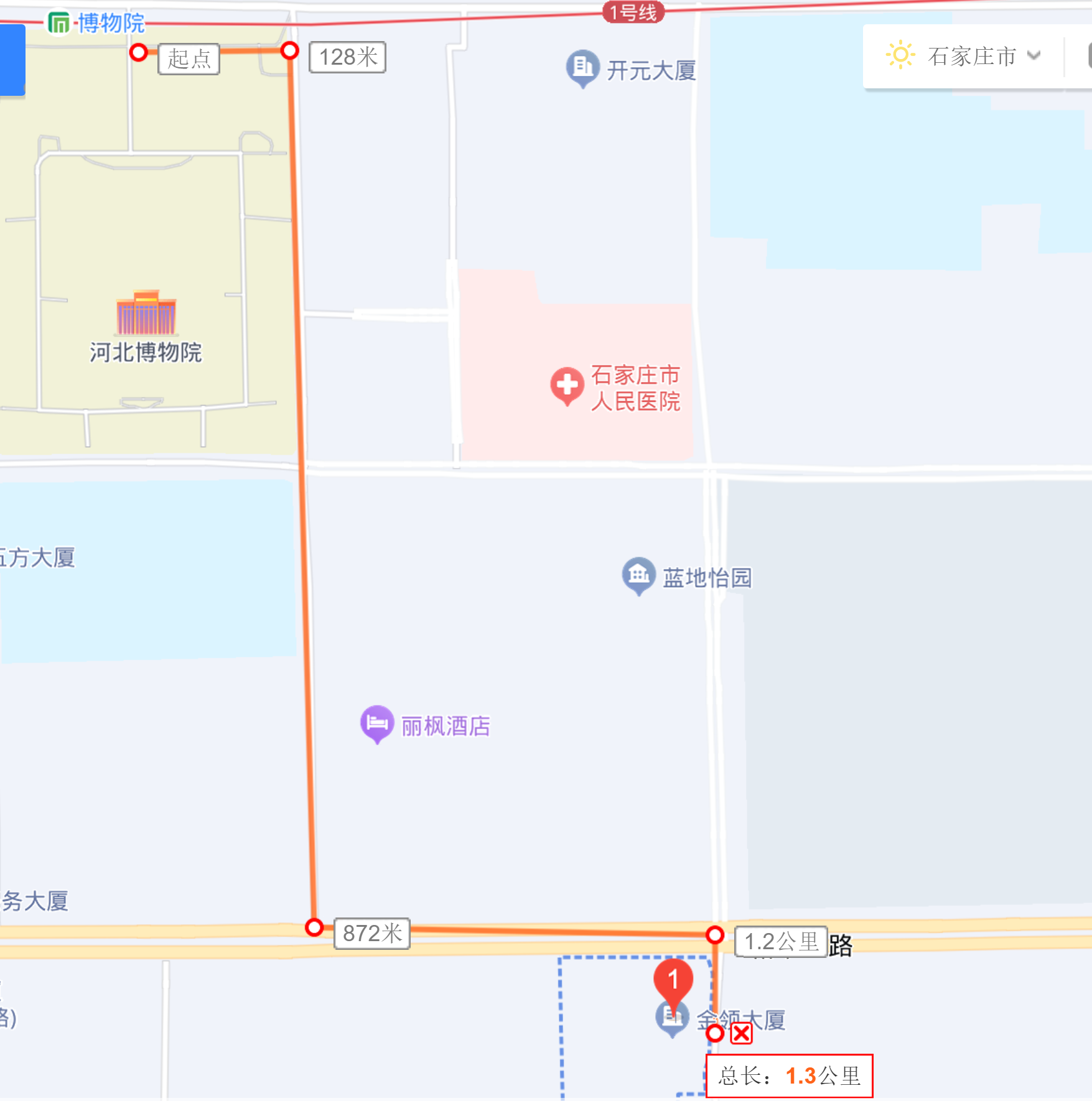Tap the 石家庄市人民医院 hospital marker
This screenshot has width=1092, height=1101.
(567, 386)
